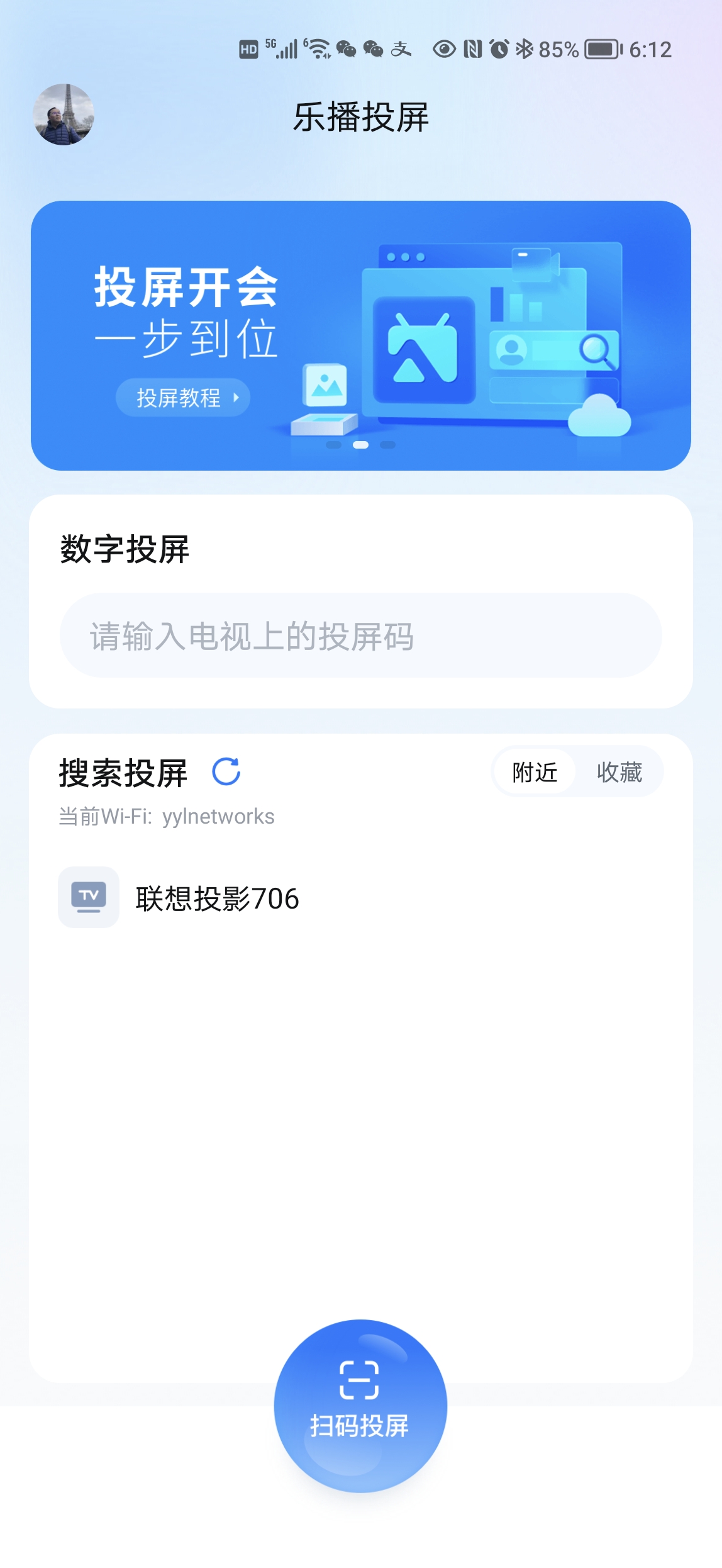
Task: Switch to the 收藏 favorites filter
Action: [619, 771]
